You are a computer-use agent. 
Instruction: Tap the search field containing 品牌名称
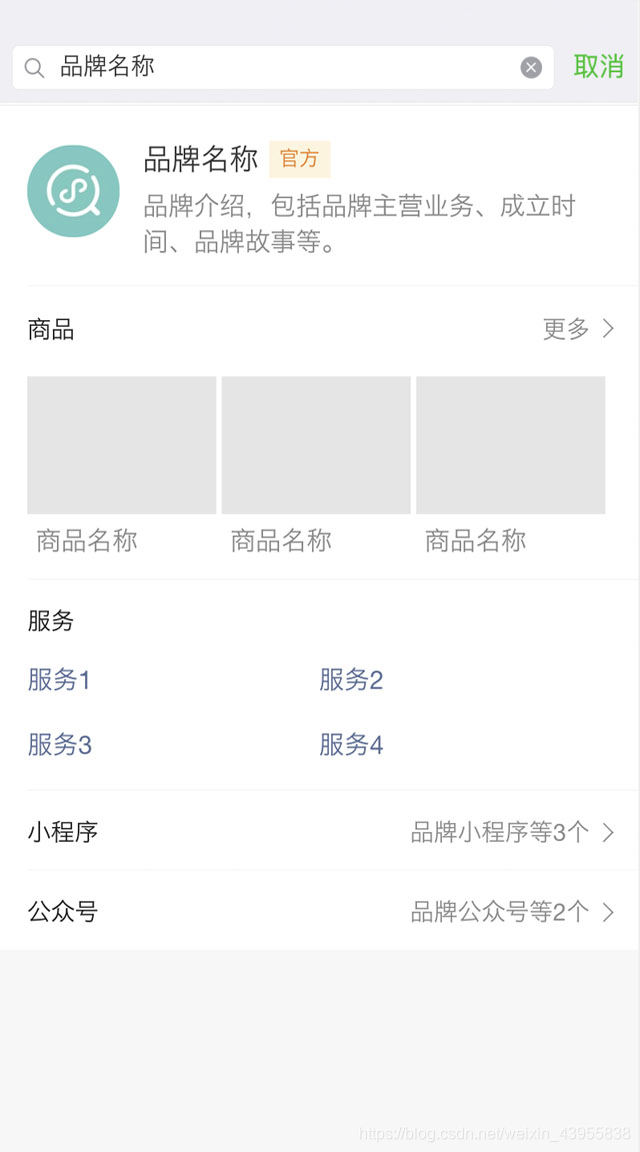coord(283,68)
